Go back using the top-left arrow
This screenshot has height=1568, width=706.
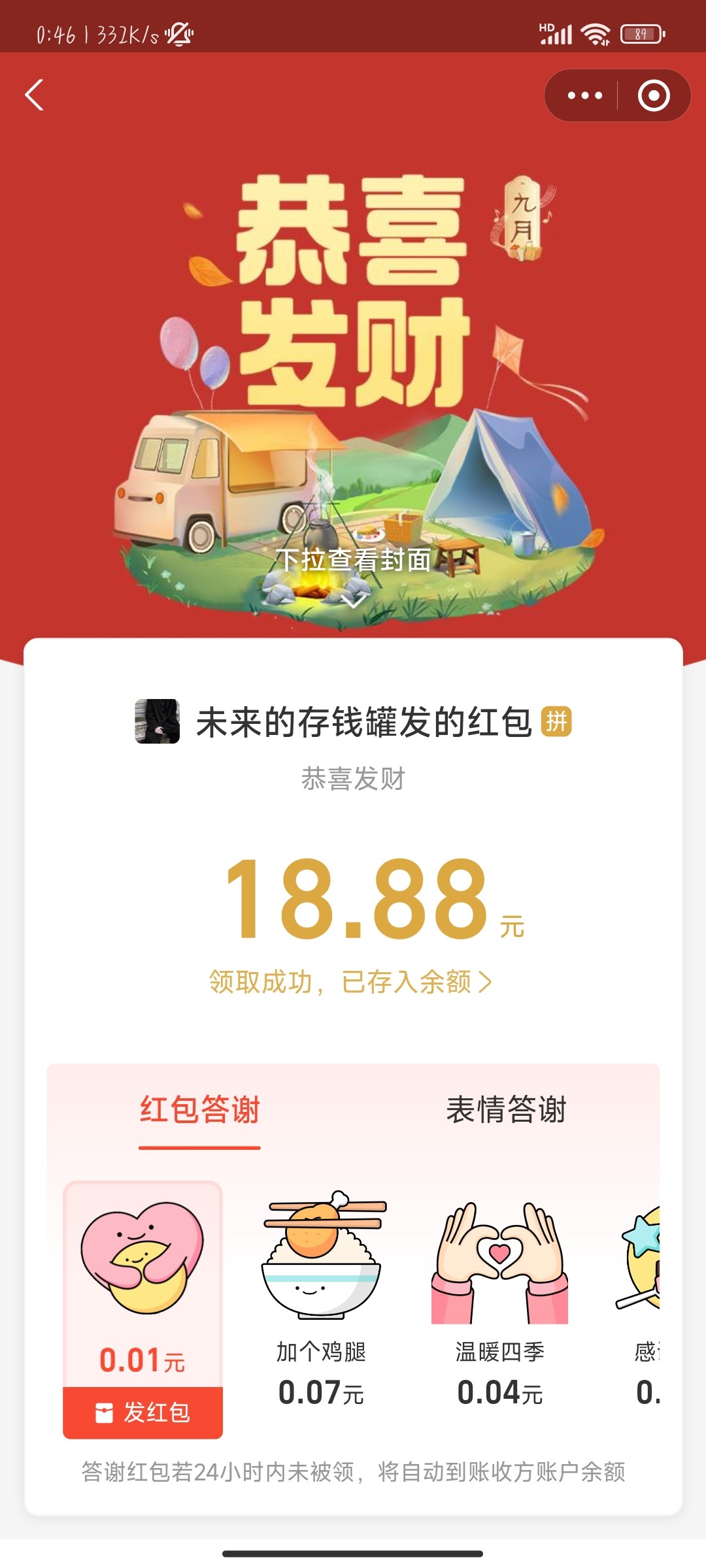click(x=35, y=95)
